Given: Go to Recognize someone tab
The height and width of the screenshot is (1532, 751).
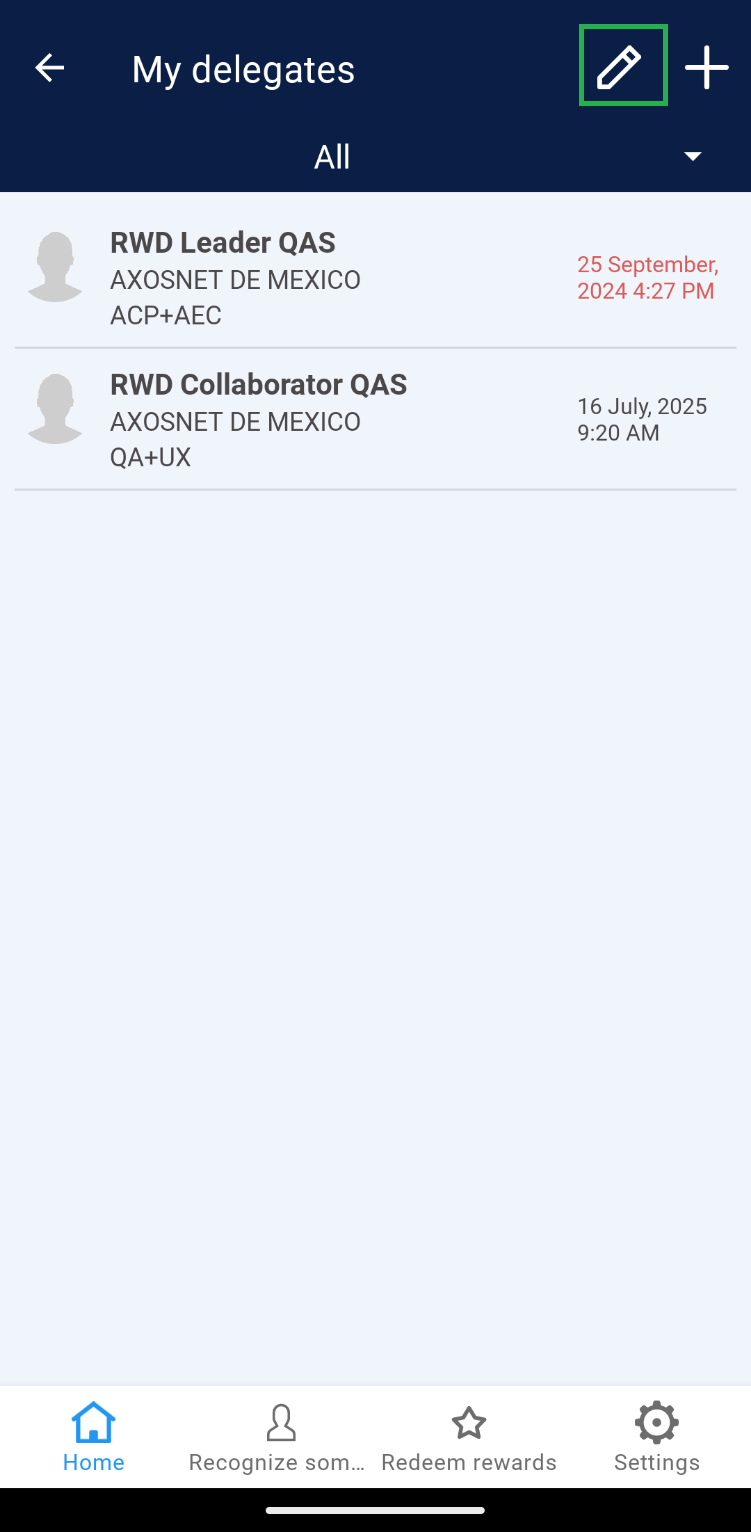Looking at the screenshot, I should (x=281, y=1437).
